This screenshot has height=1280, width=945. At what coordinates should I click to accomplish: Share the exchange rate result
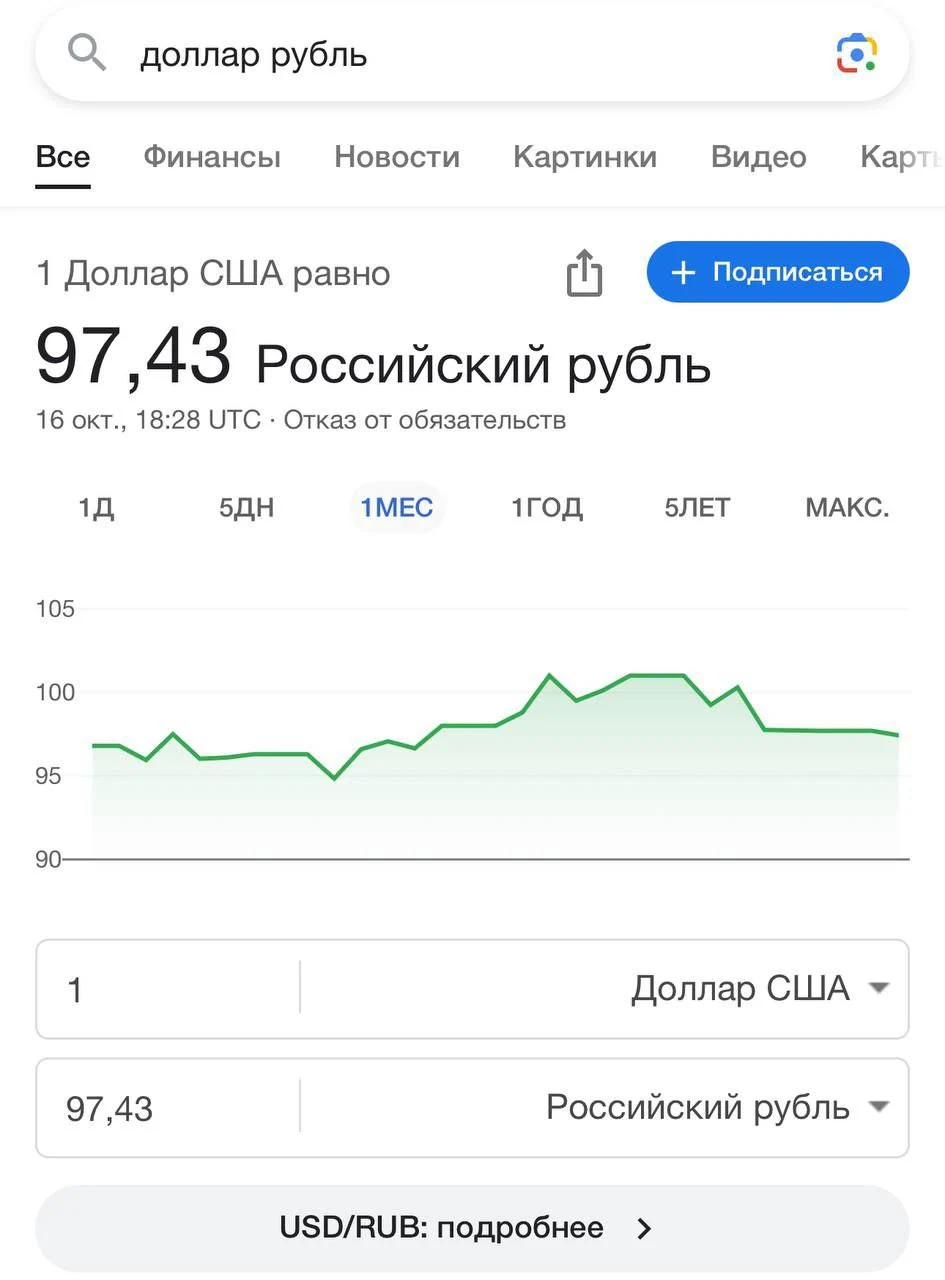click(x=585, y=273)
